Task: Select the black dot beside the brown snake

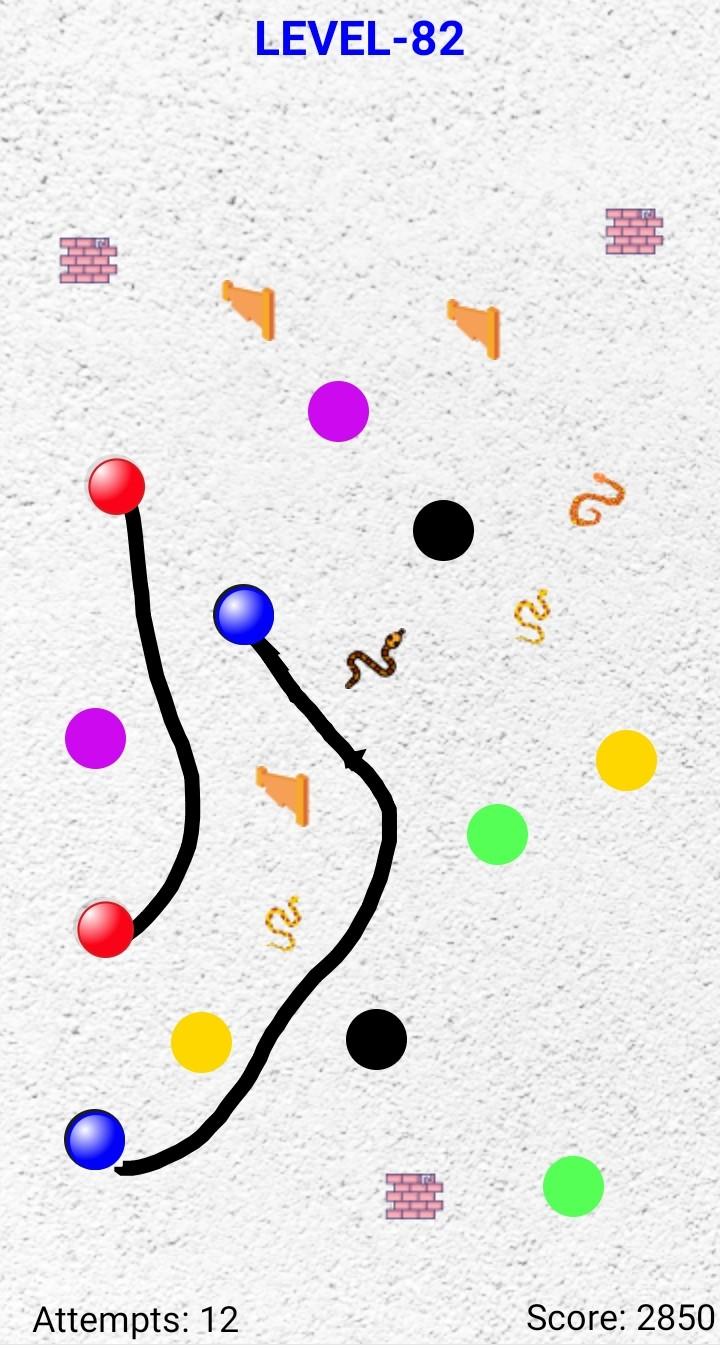Action: pyautogui.click(x=443, y=531)
